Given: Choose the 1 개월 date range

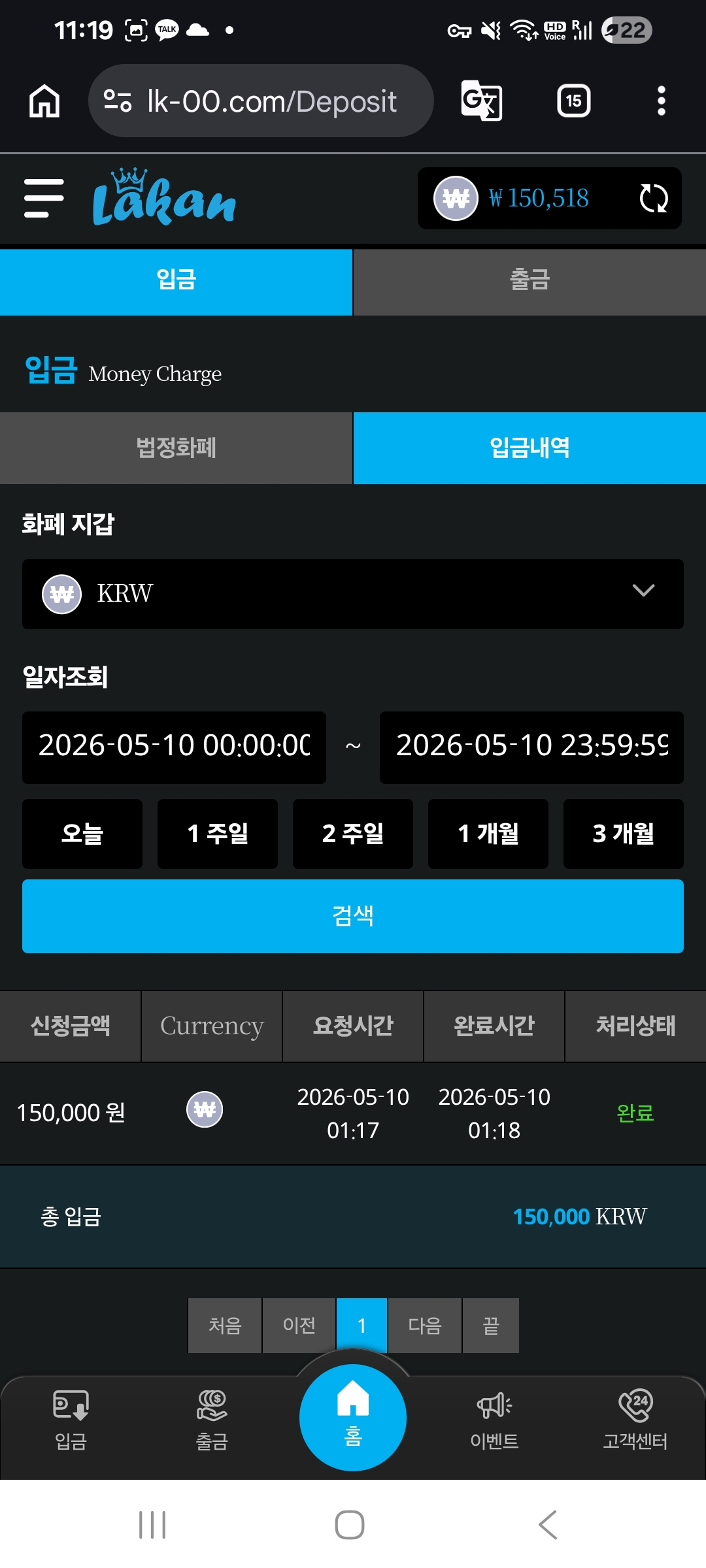Looking at the screenshot, I should click(x=488, y=834).
